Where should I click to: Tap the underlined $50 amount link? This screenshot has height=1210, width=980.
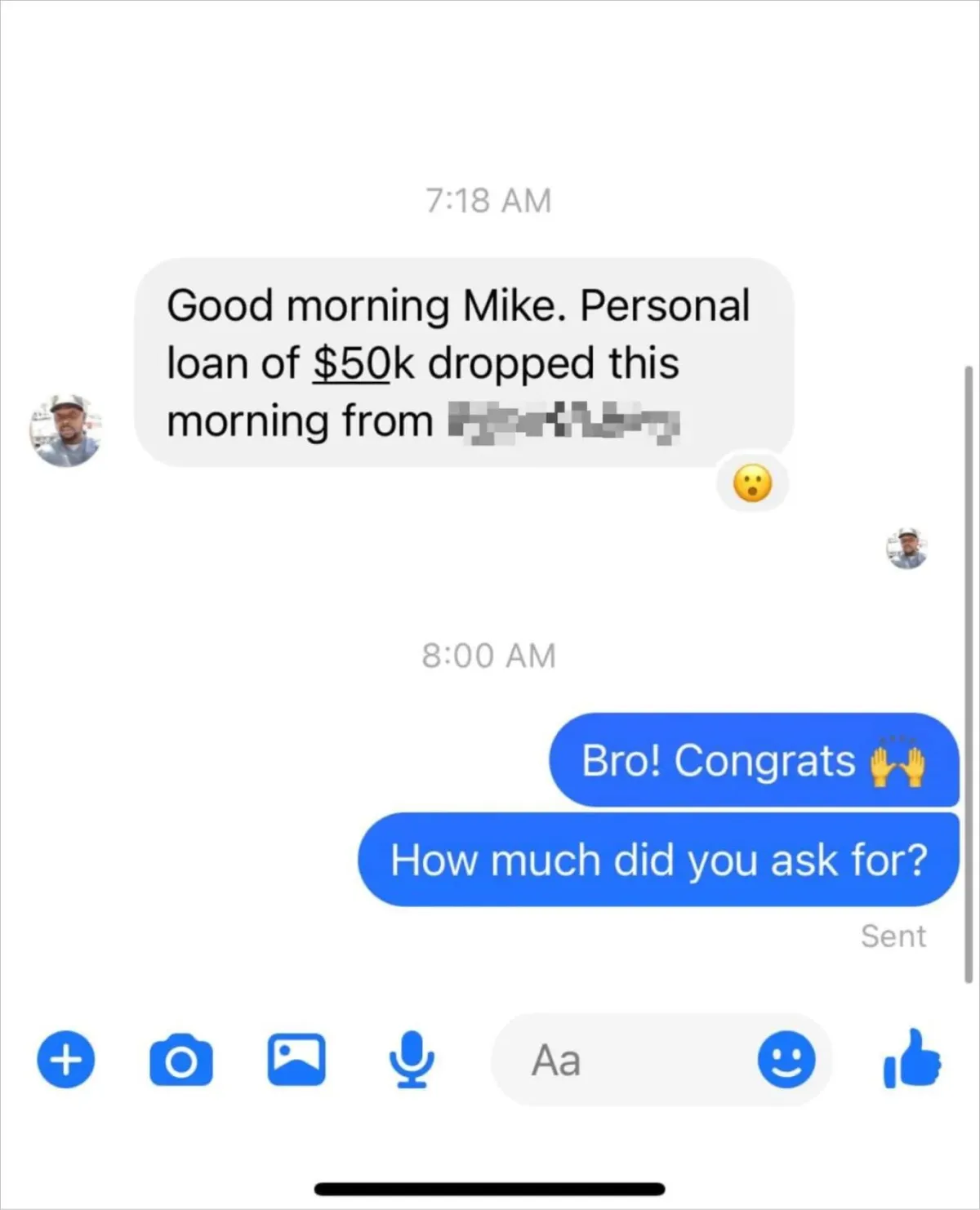point(352,363)
